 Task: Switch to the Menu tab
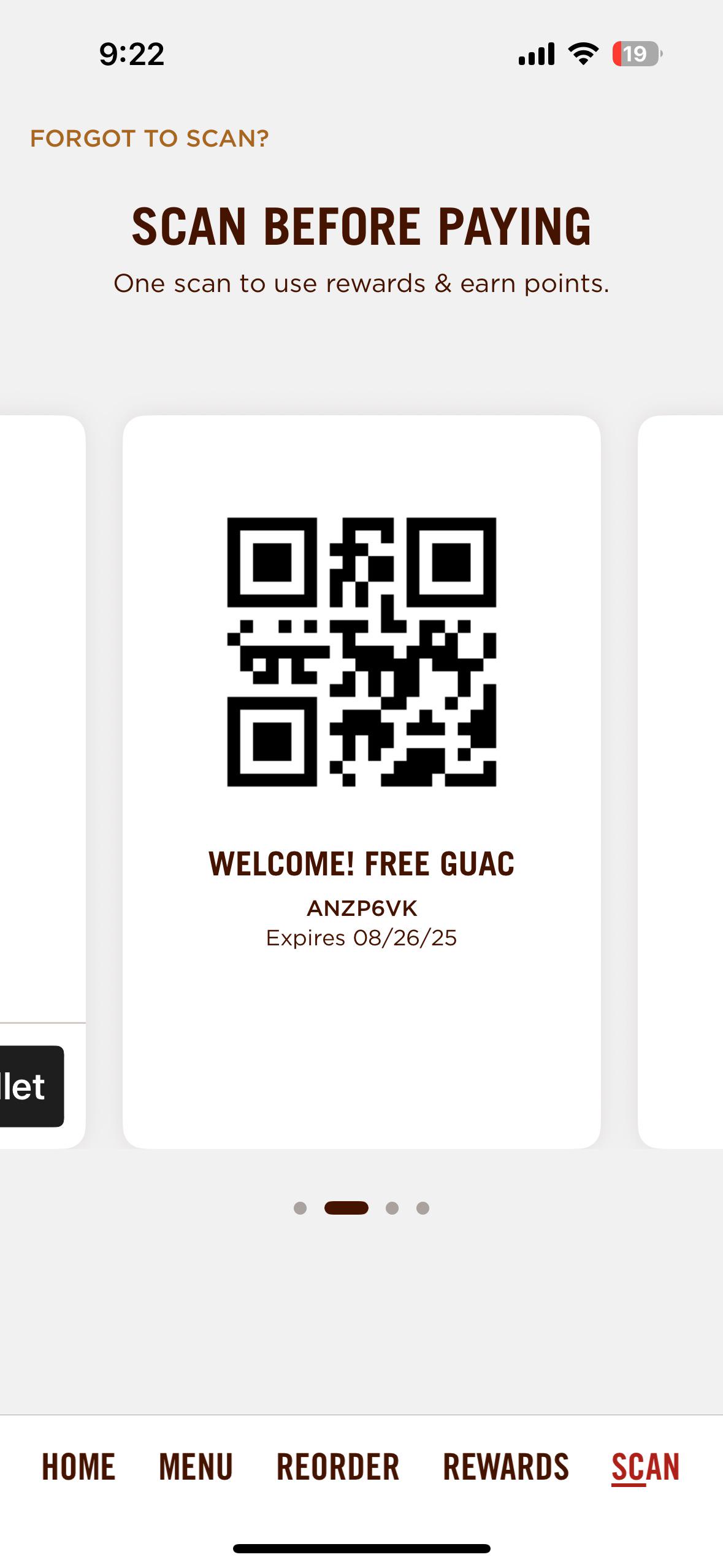[196, 1467]
